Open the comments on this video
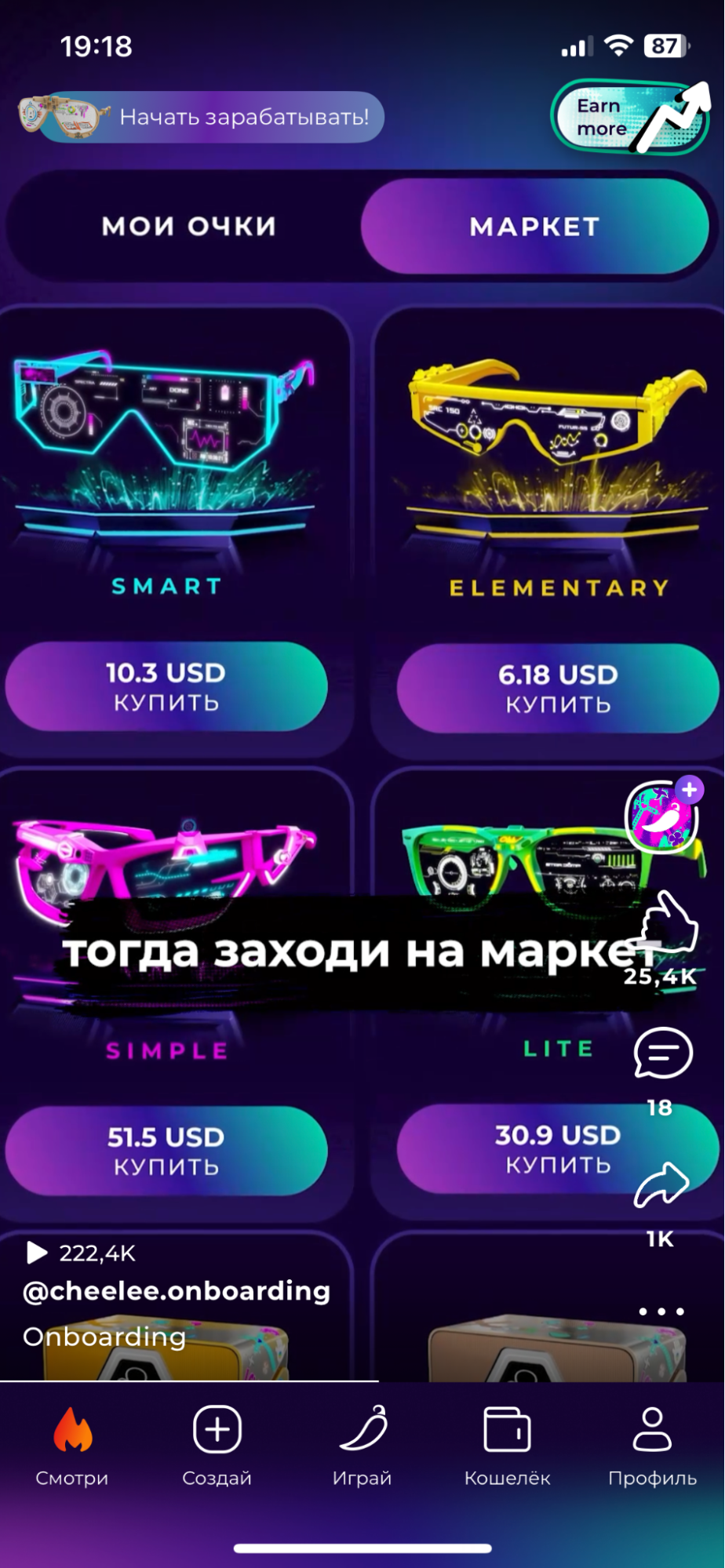This screenshot has height=1568, width=725. tap(663, 1053)
